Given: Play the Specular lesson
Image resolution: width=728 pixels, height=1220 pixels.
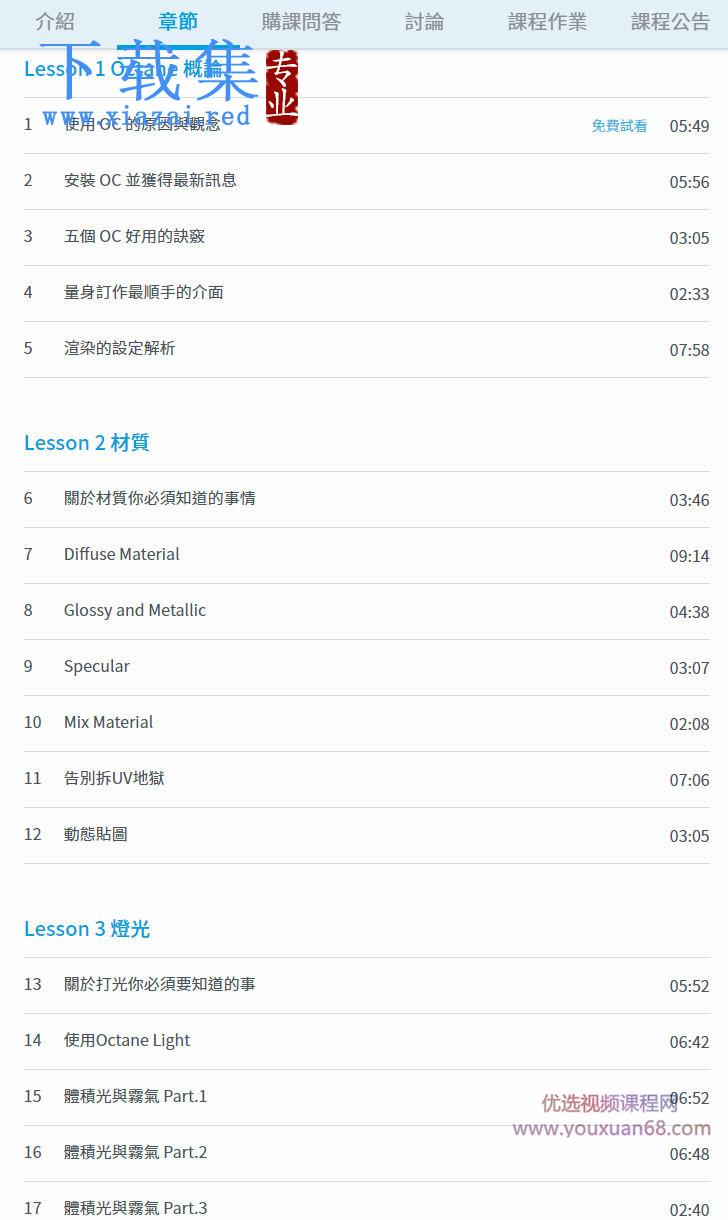Looking at the screenshot, I should tap(367, 667).
